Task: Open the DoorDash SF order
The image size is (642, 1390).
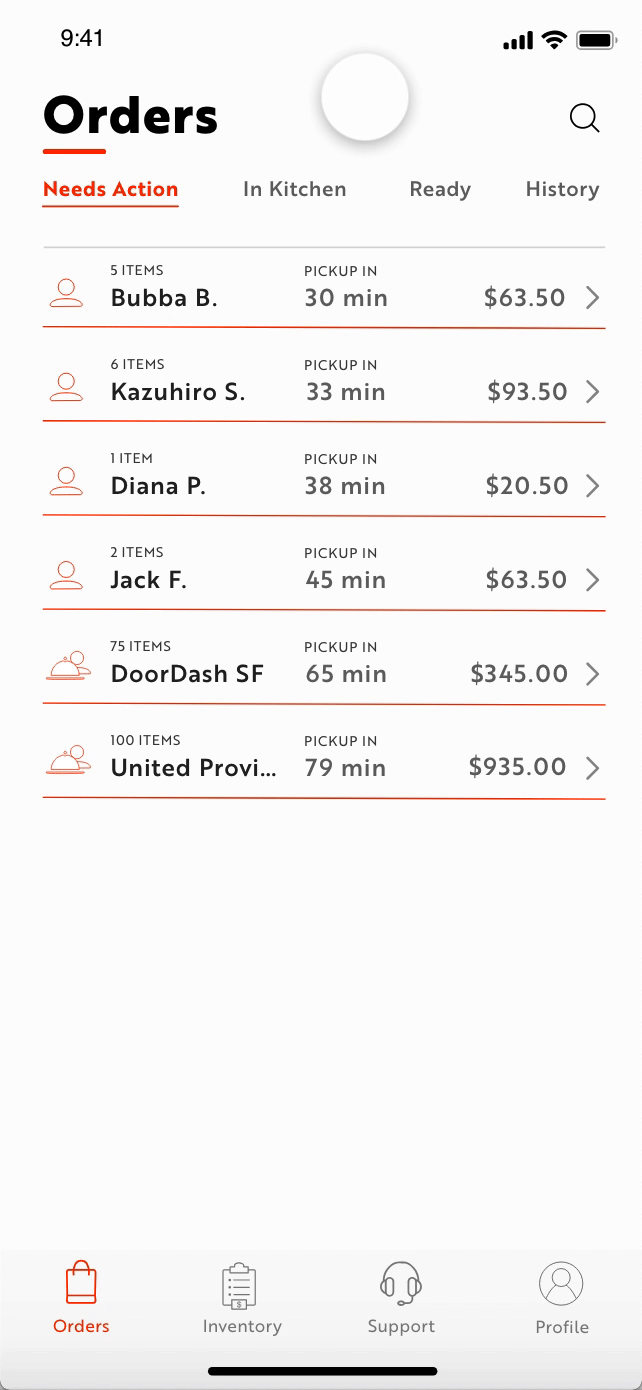Action: (324, 663)
